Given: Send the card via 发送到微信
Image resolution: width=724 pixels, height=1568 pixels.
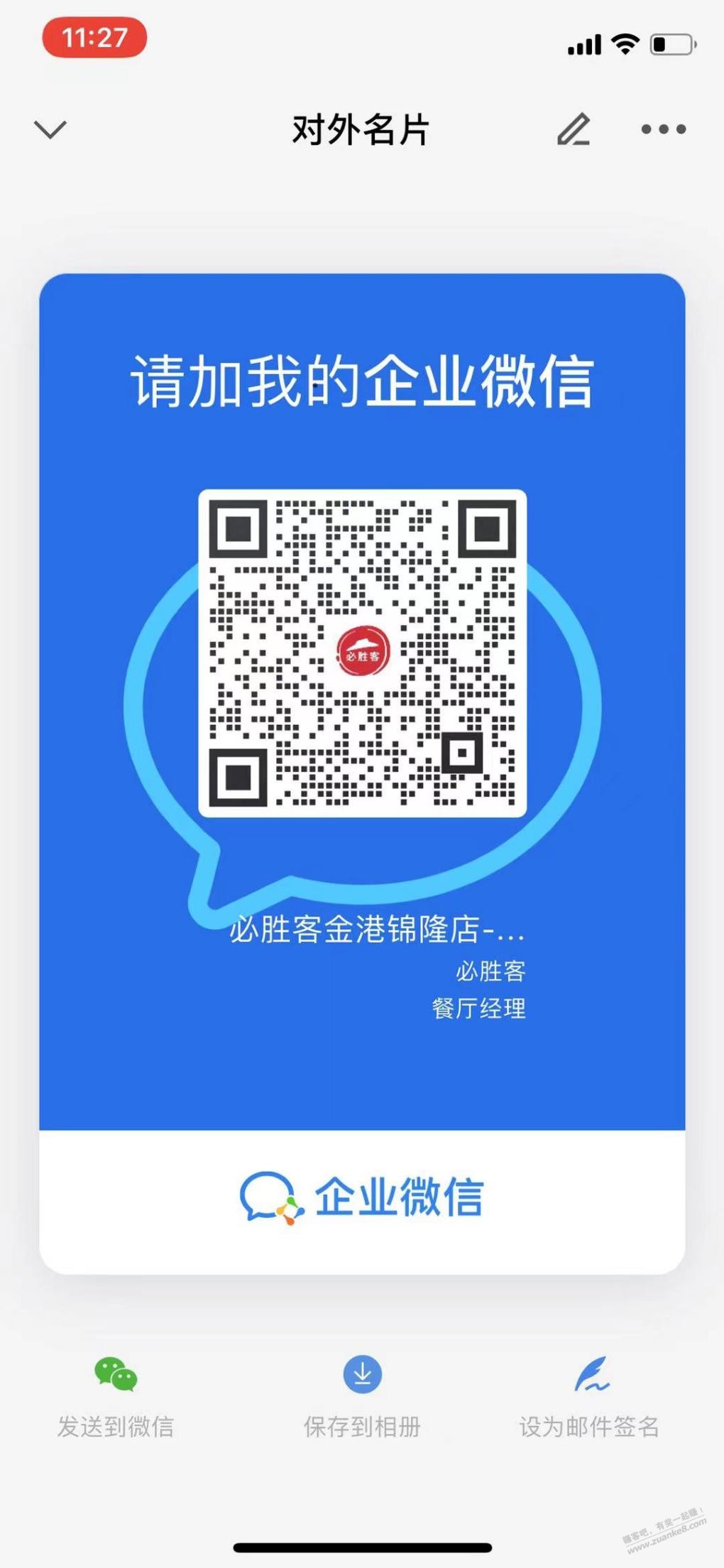Looking at the screenshot, I should [x=116, y=1395].
